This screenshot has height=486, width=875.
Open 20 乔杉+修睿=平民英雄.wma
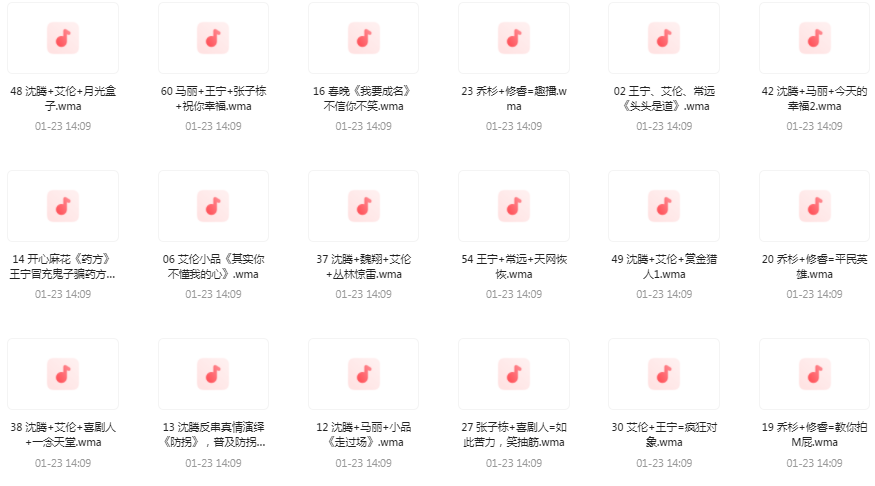[x=814, y=207]
